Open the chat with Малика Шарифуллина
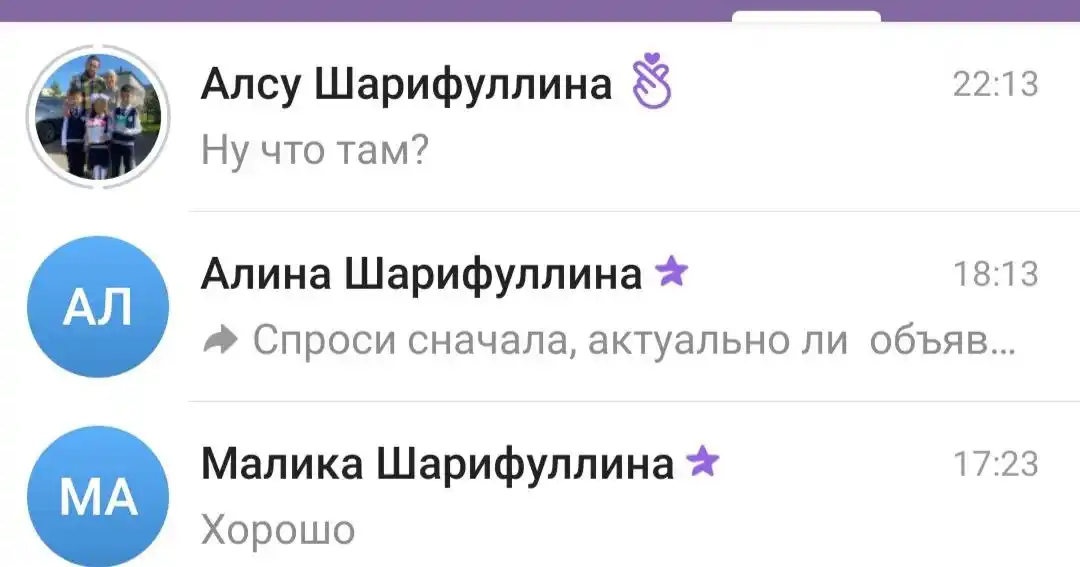Viewport: 1080px width, 567px height. [x=600, y=495]
